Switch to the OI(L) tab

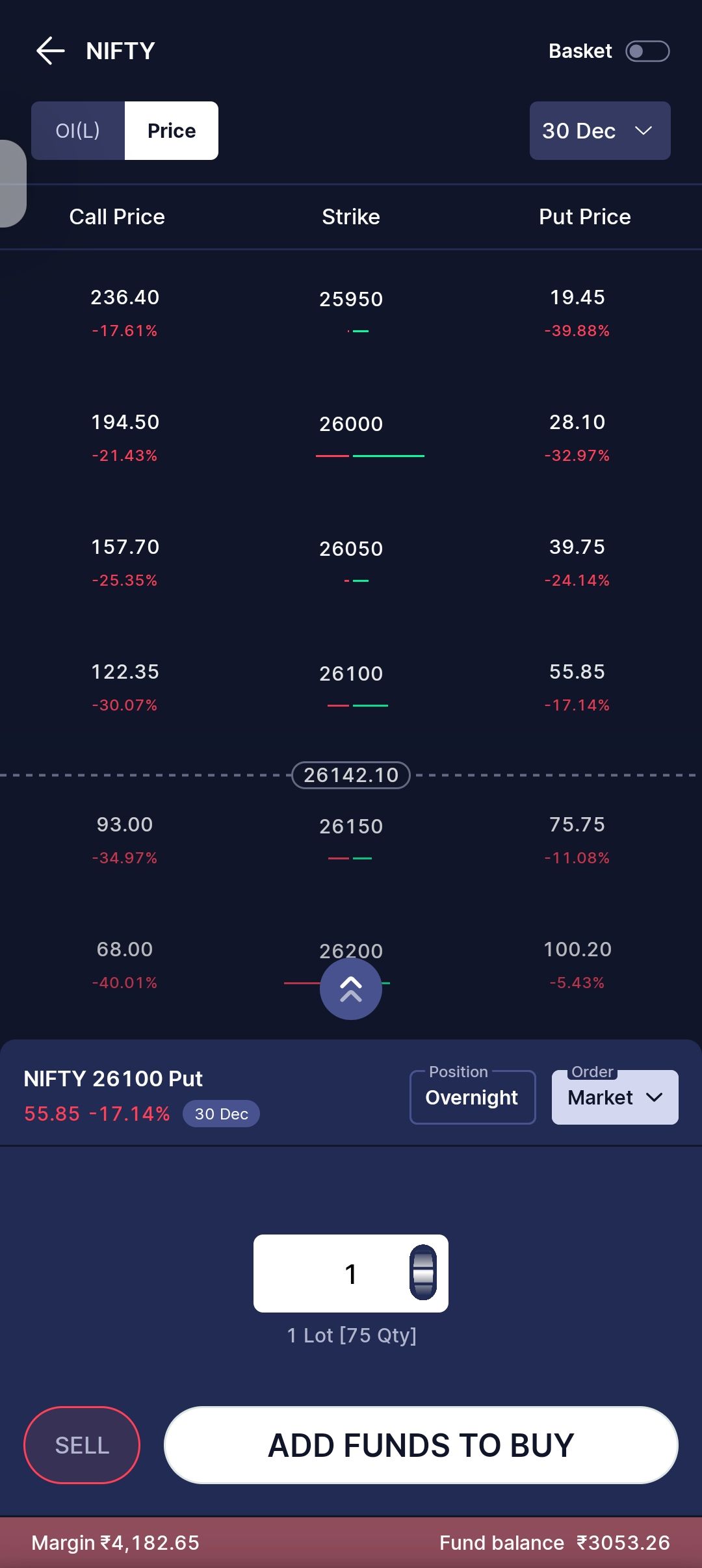[x=78, y=131]
